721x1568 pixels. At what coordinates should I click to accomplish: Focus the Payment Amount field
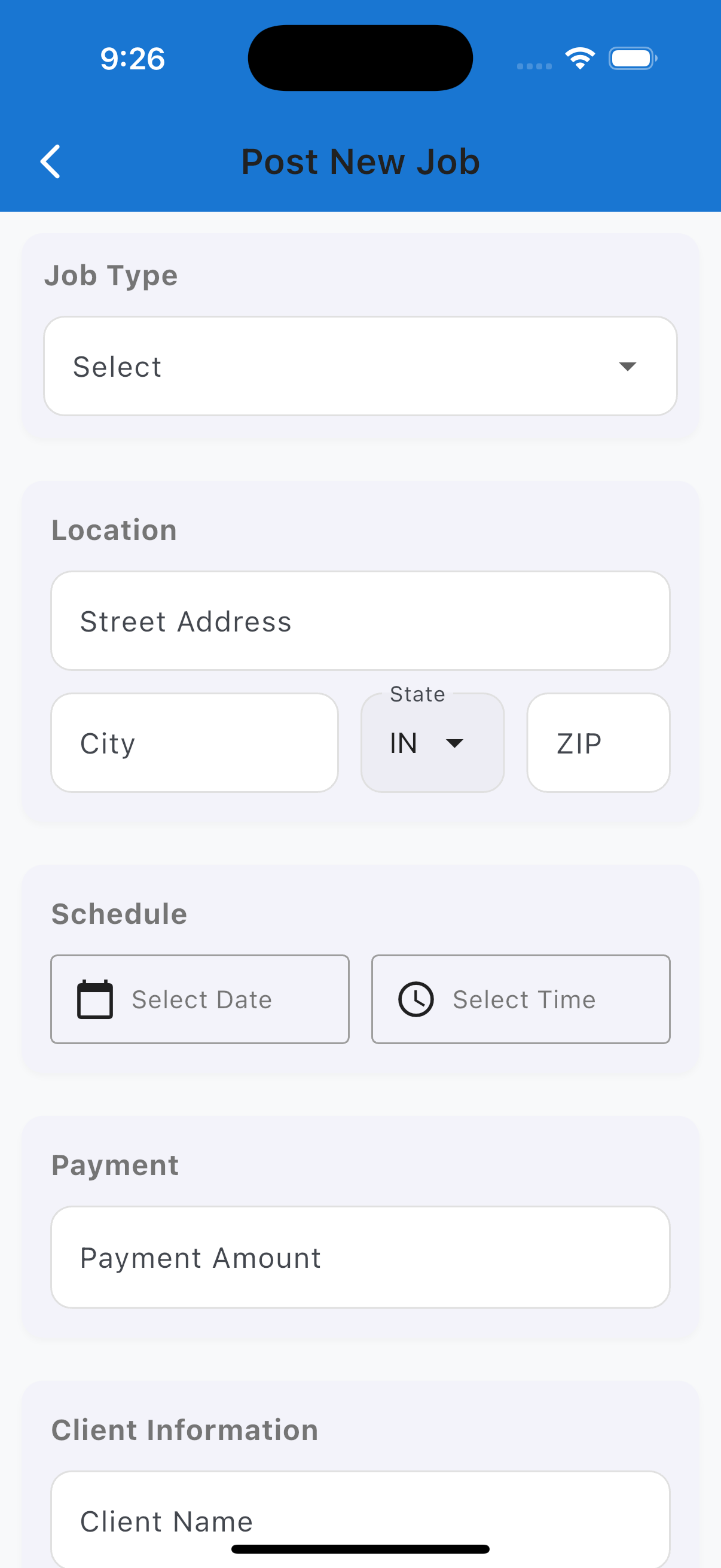(360, 1257)
